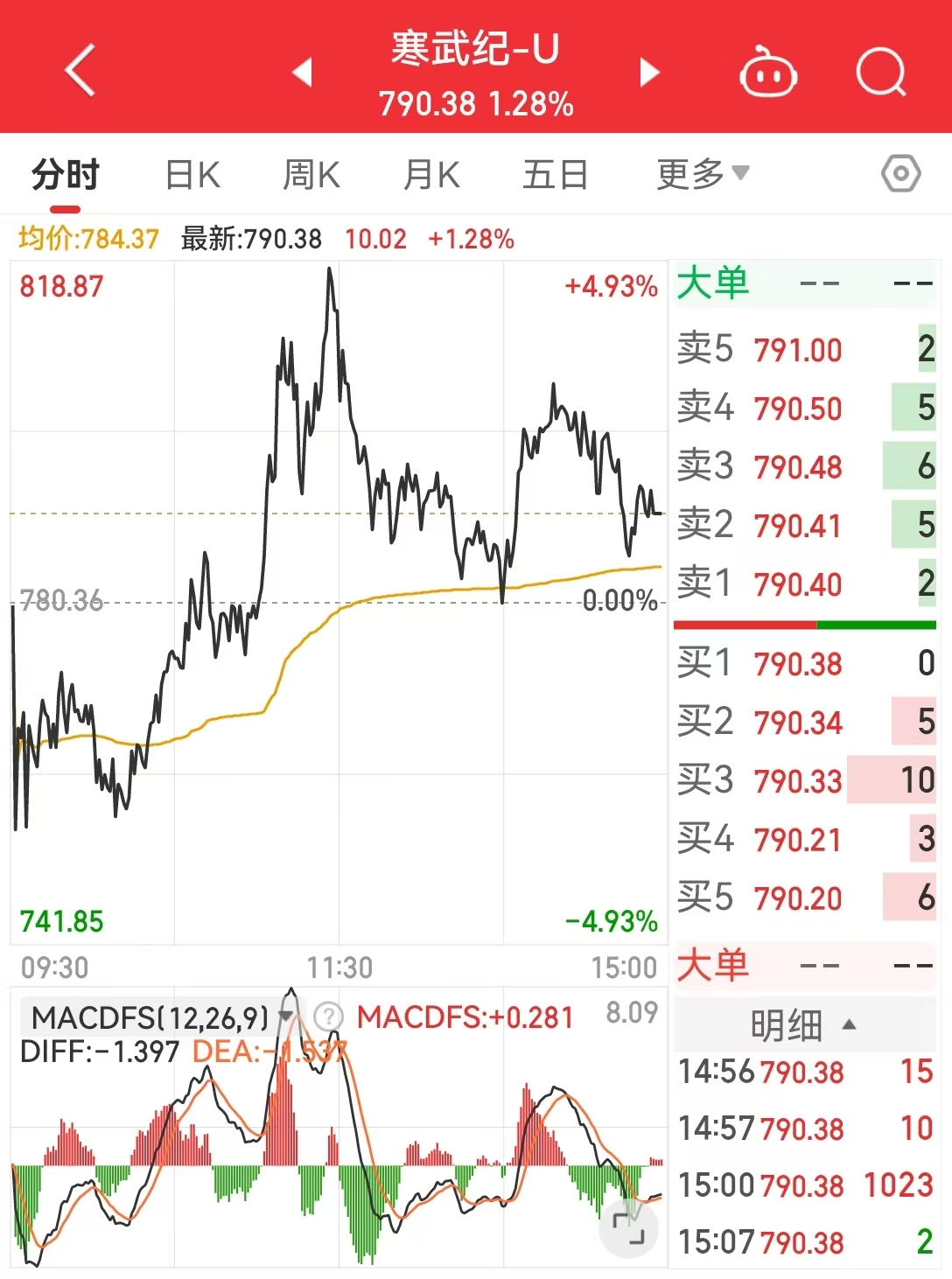Open the robot assistant icon
The width and height of the screenshot is (952, 1279).
pos(767,72)
